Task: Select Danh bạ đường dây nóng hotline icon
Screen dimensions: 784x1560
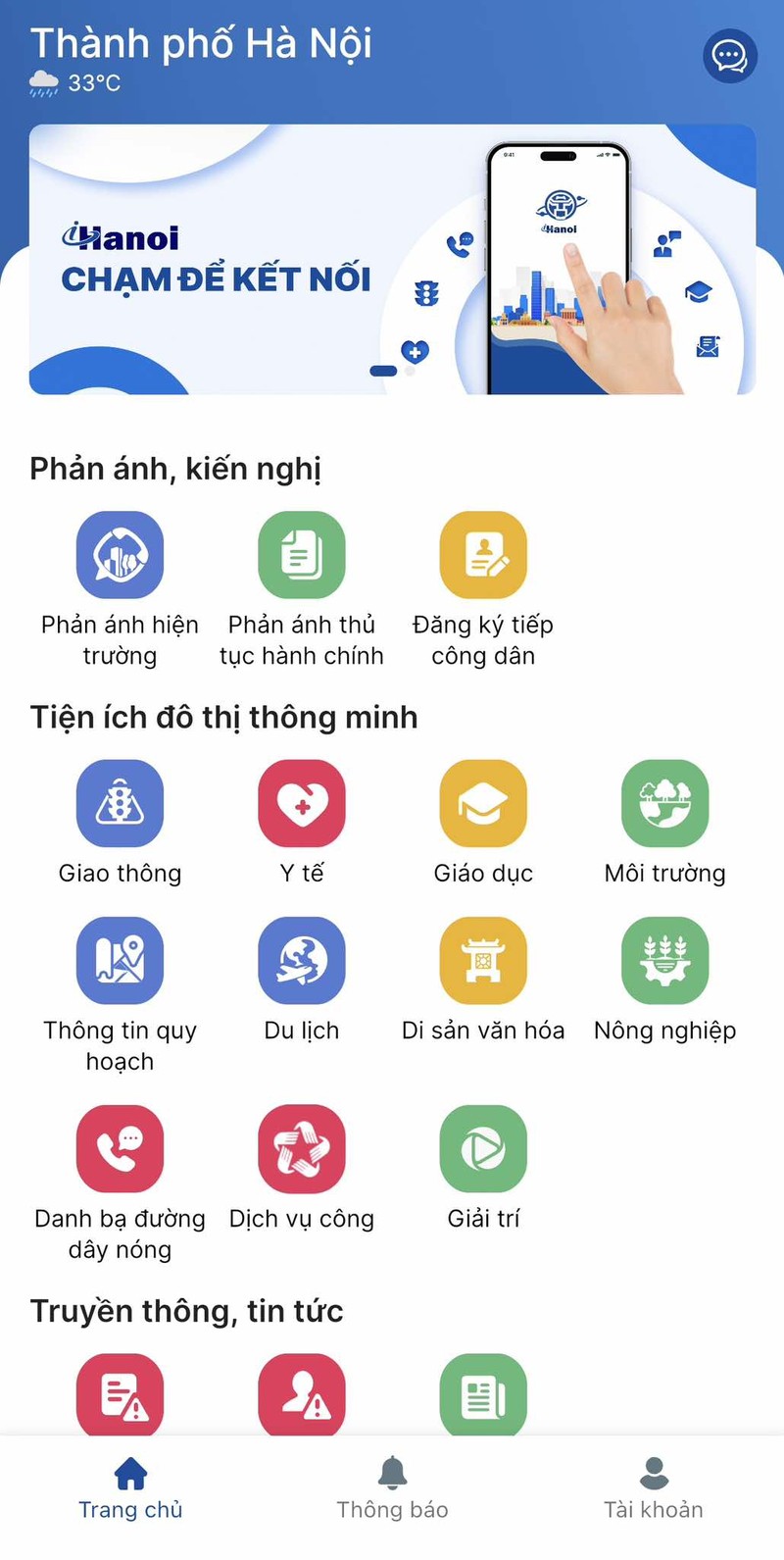Action: pos(121,1149)
